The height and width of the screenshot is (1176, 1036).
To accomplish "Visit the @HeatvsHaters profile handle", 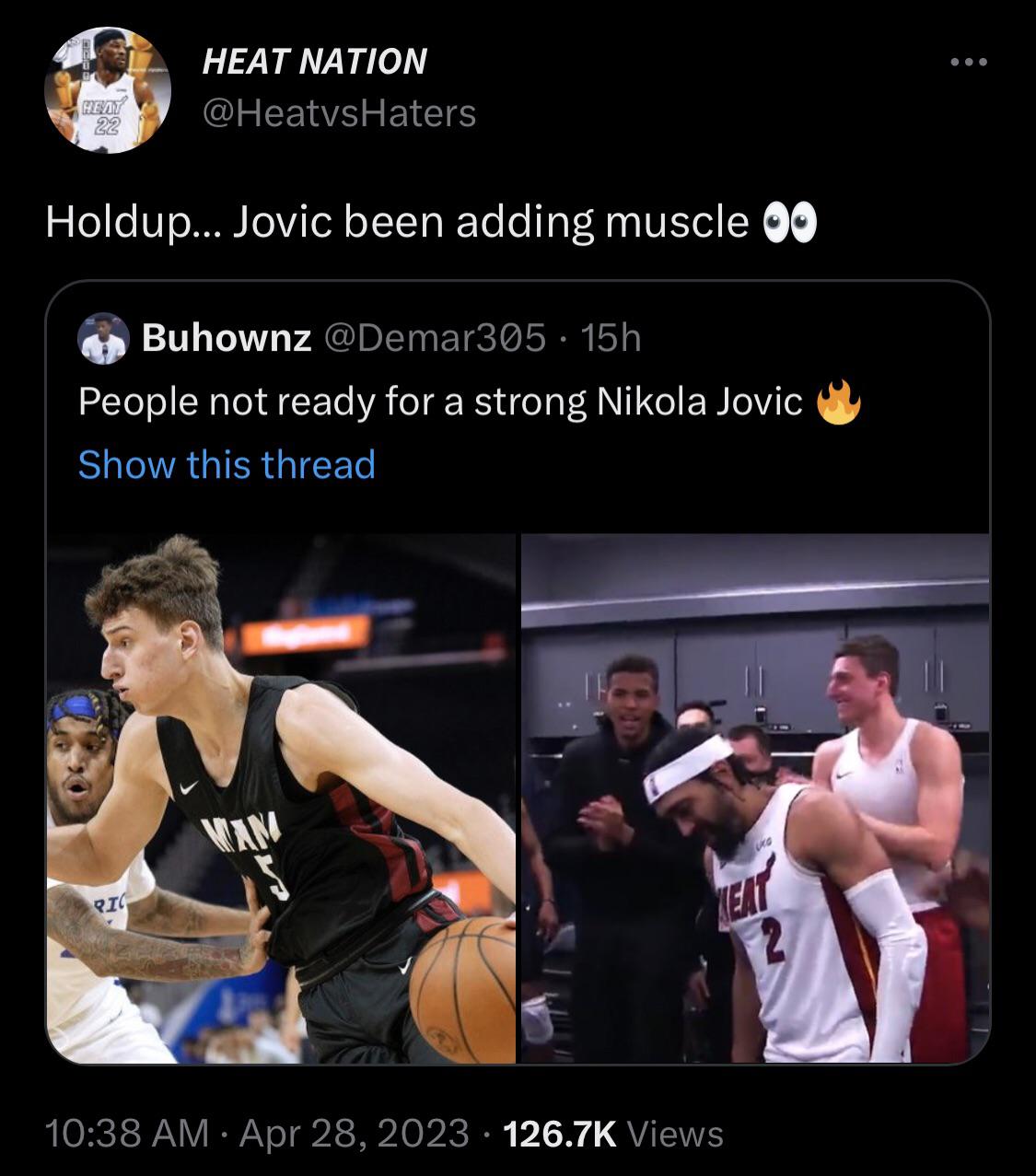I will click(x=339, y=113).
